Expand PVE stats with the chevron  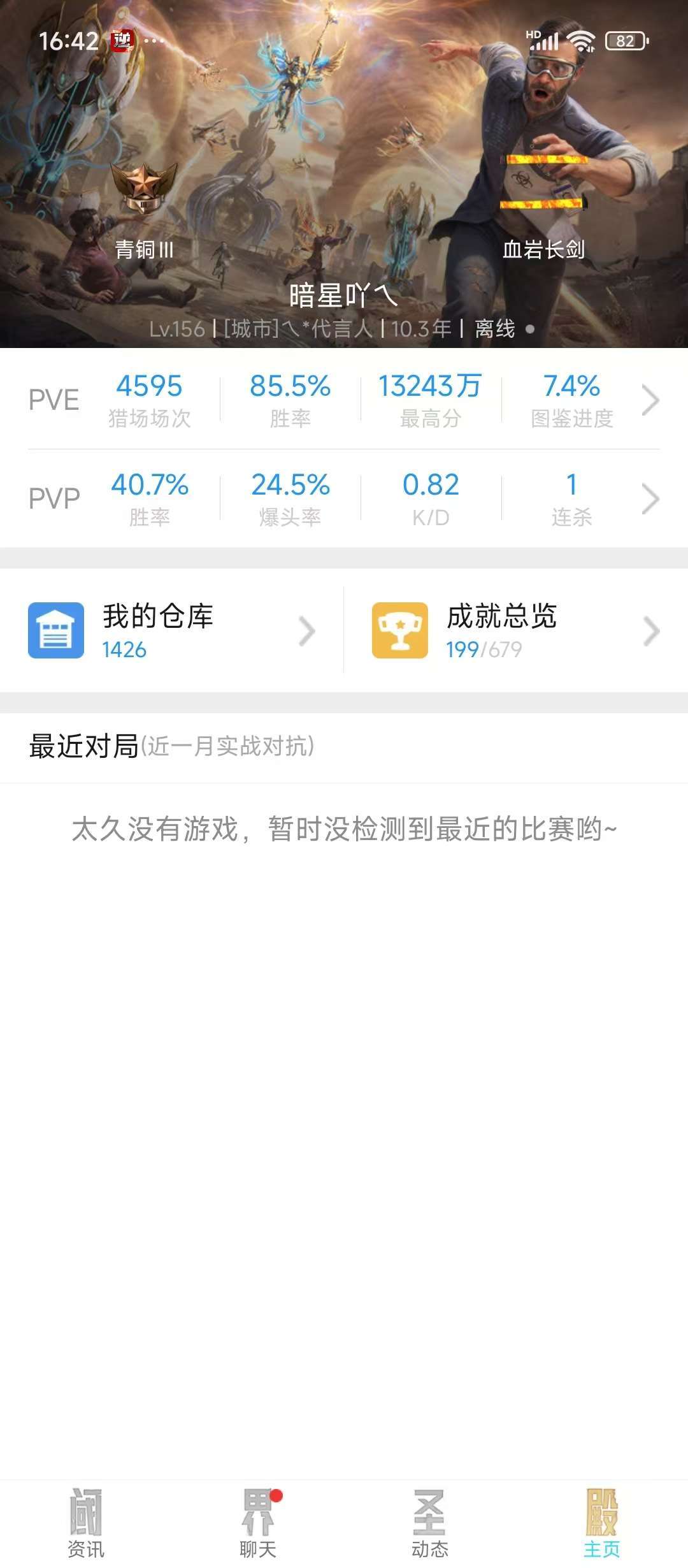[650, 400]
